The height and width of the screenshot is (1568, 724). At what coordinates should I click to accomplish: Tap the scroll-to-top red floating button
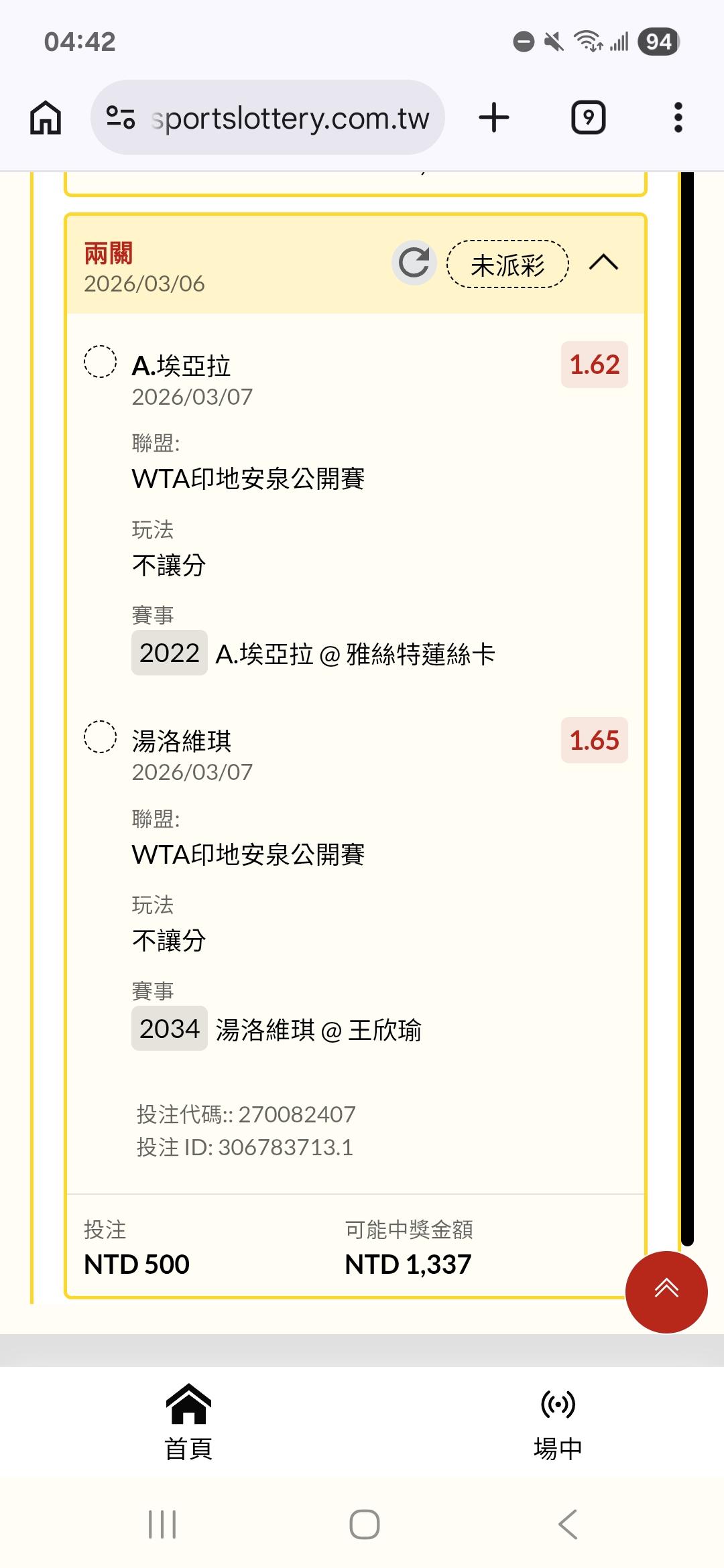tap(666, 1292)
